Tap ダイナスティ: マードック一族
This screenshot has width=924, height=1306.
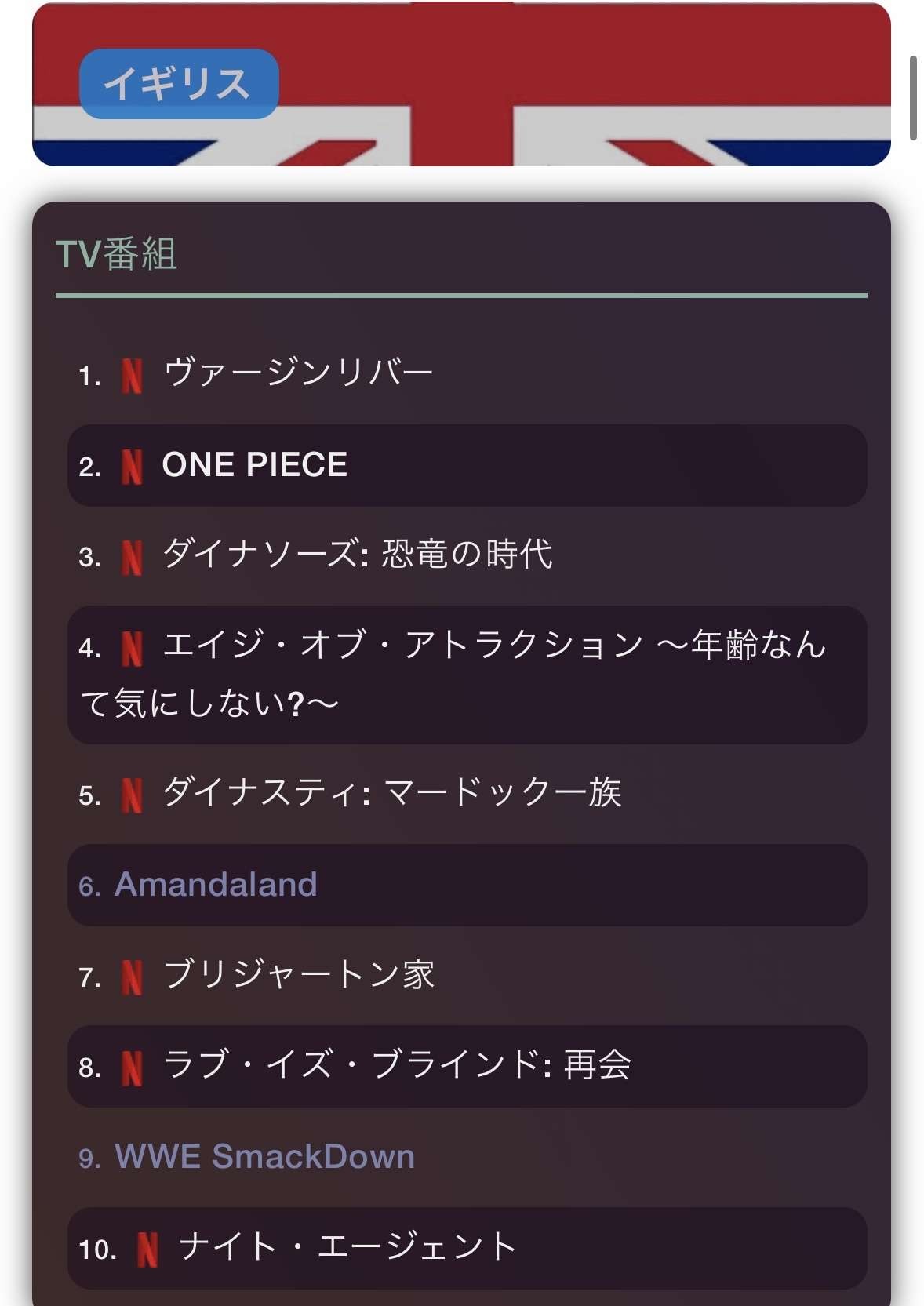[x=391, y=793]
